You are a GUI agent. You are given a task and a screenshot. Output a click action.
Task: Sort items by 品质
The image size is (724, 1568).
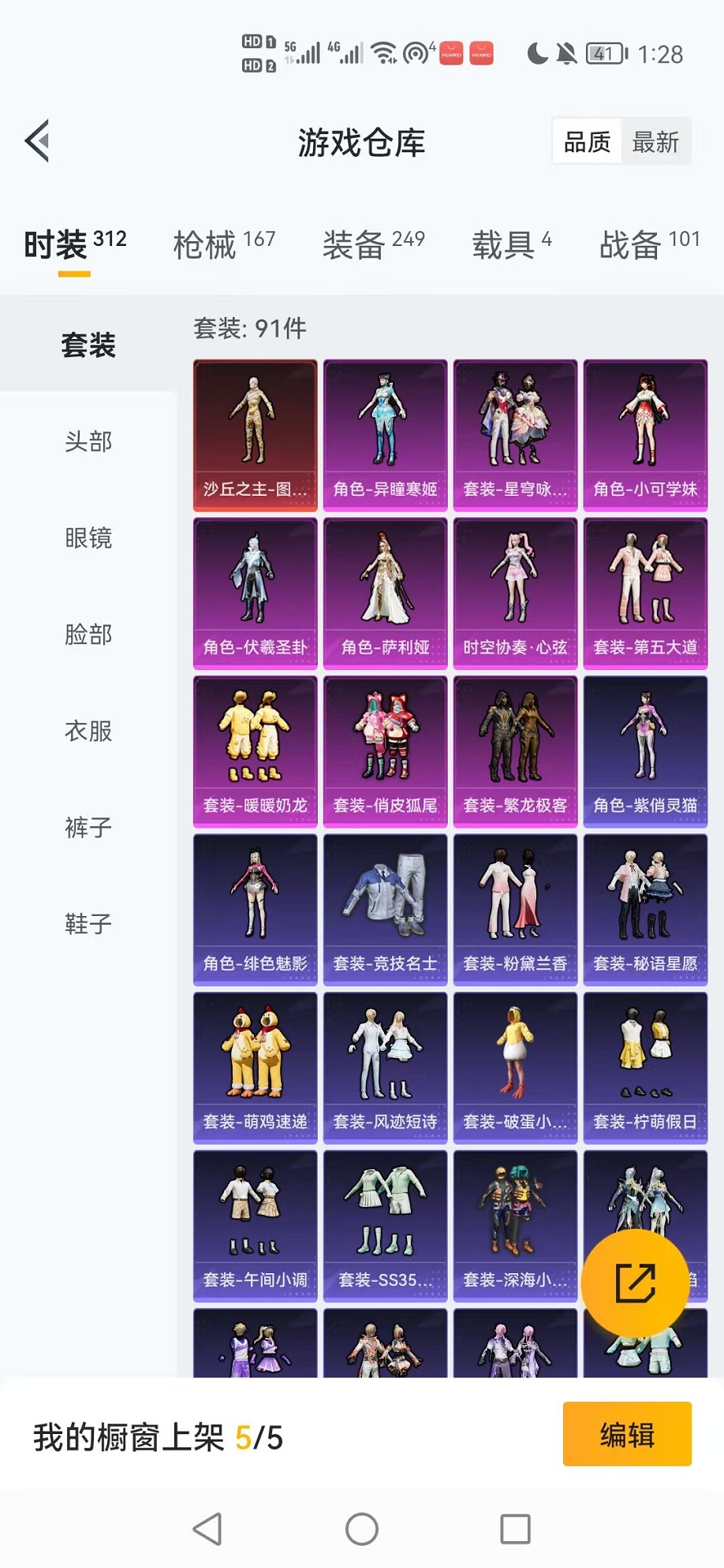coord(587,142)
